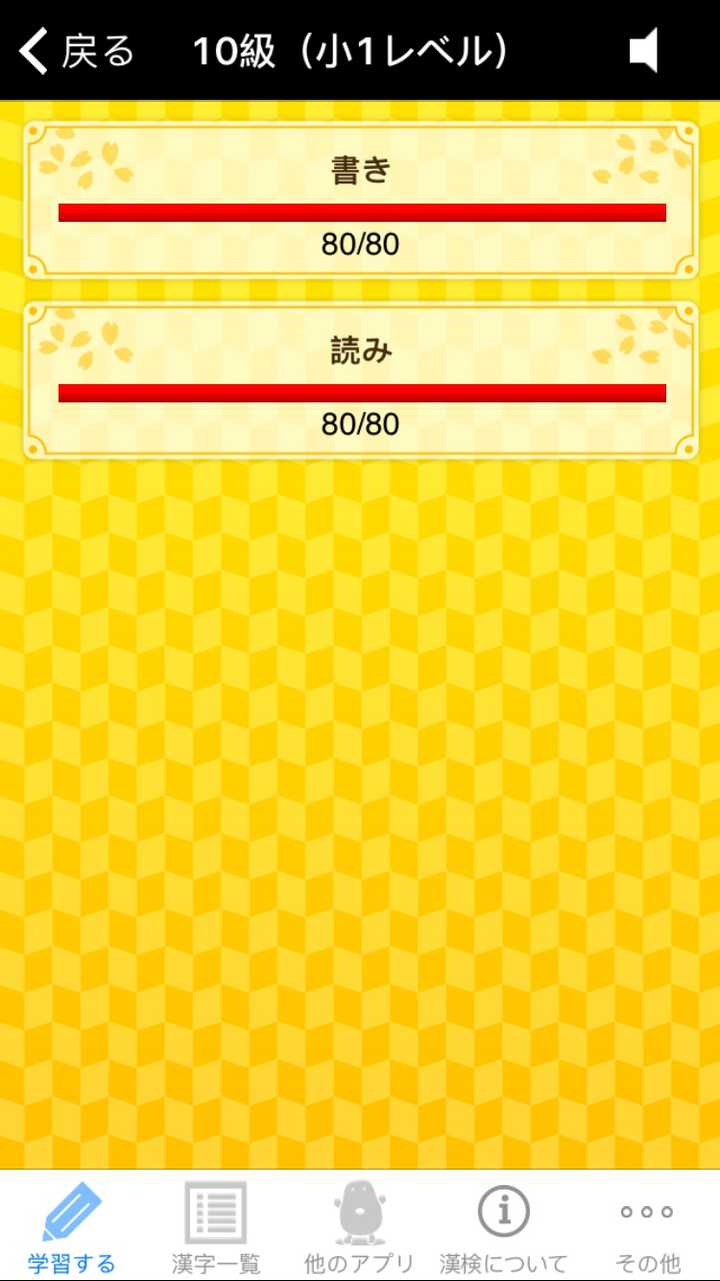Image resolution: width=720 pixels, height=1281 pixels.
Task: Open the その他 more tab
Action: coord(647,1227)
